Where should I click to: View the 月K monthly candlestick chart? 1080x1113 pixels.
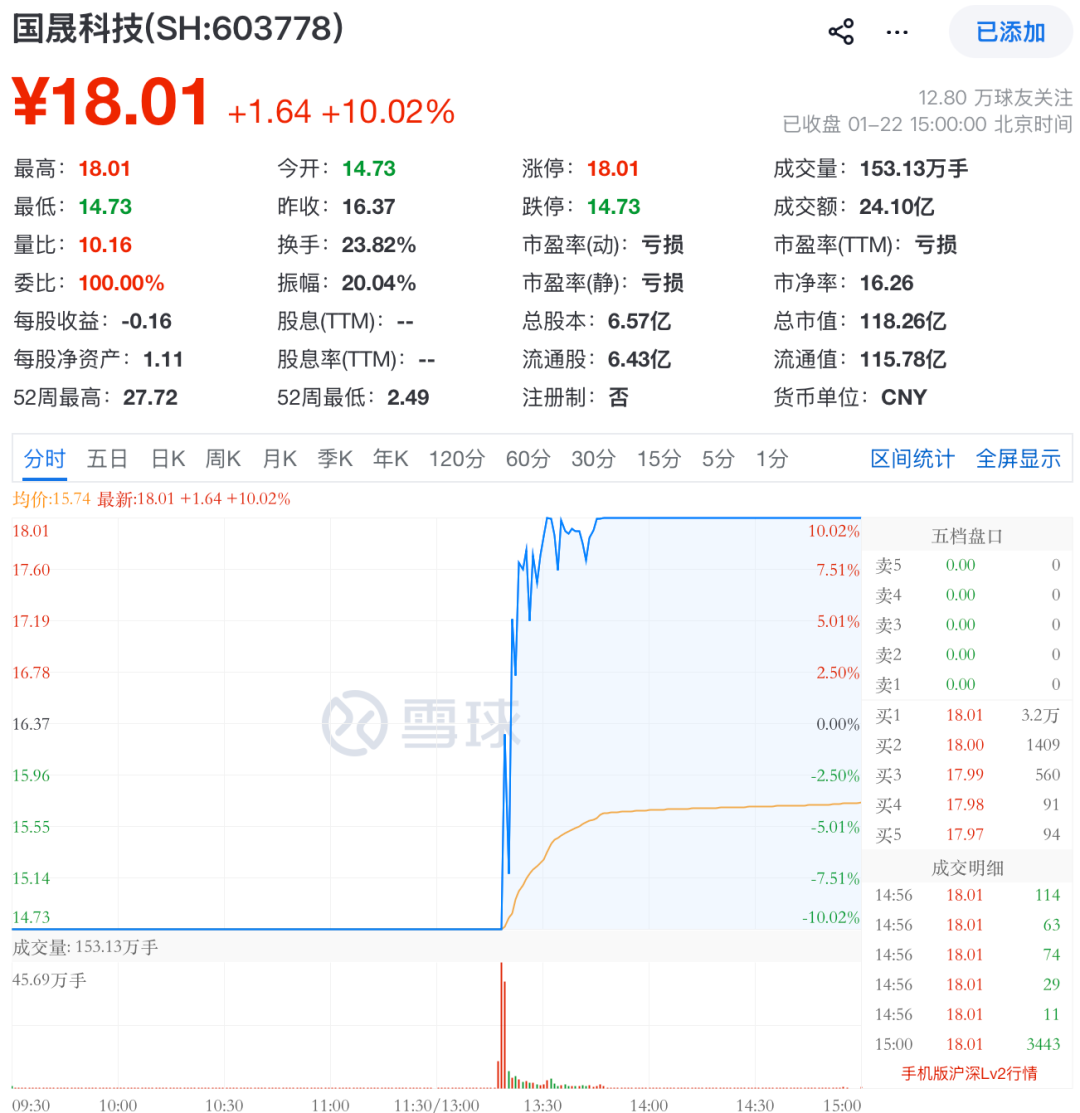point(279,458)
